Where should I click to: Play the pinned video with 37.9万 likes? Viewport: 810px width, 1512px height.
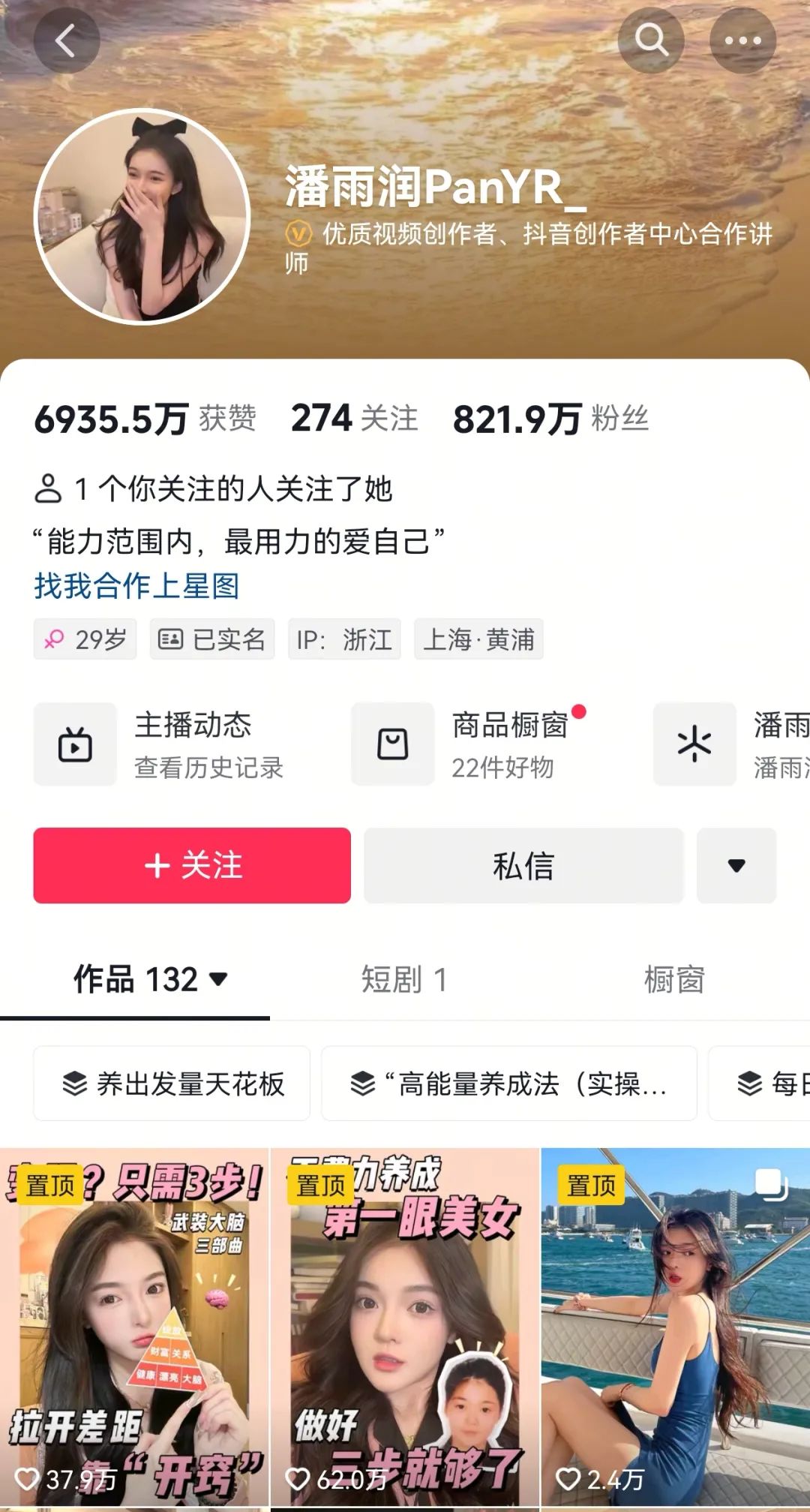[134, 1328]
